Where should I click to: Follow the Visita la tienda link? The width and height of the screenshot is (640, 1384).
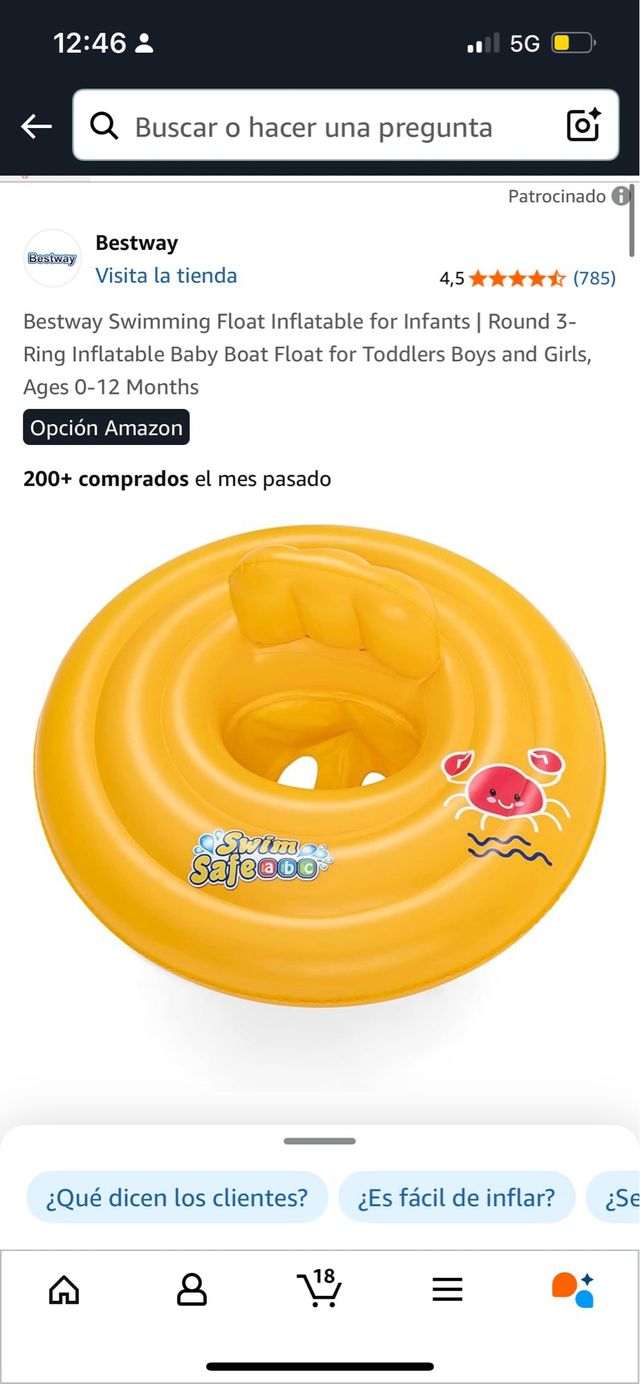click(166, 275)
